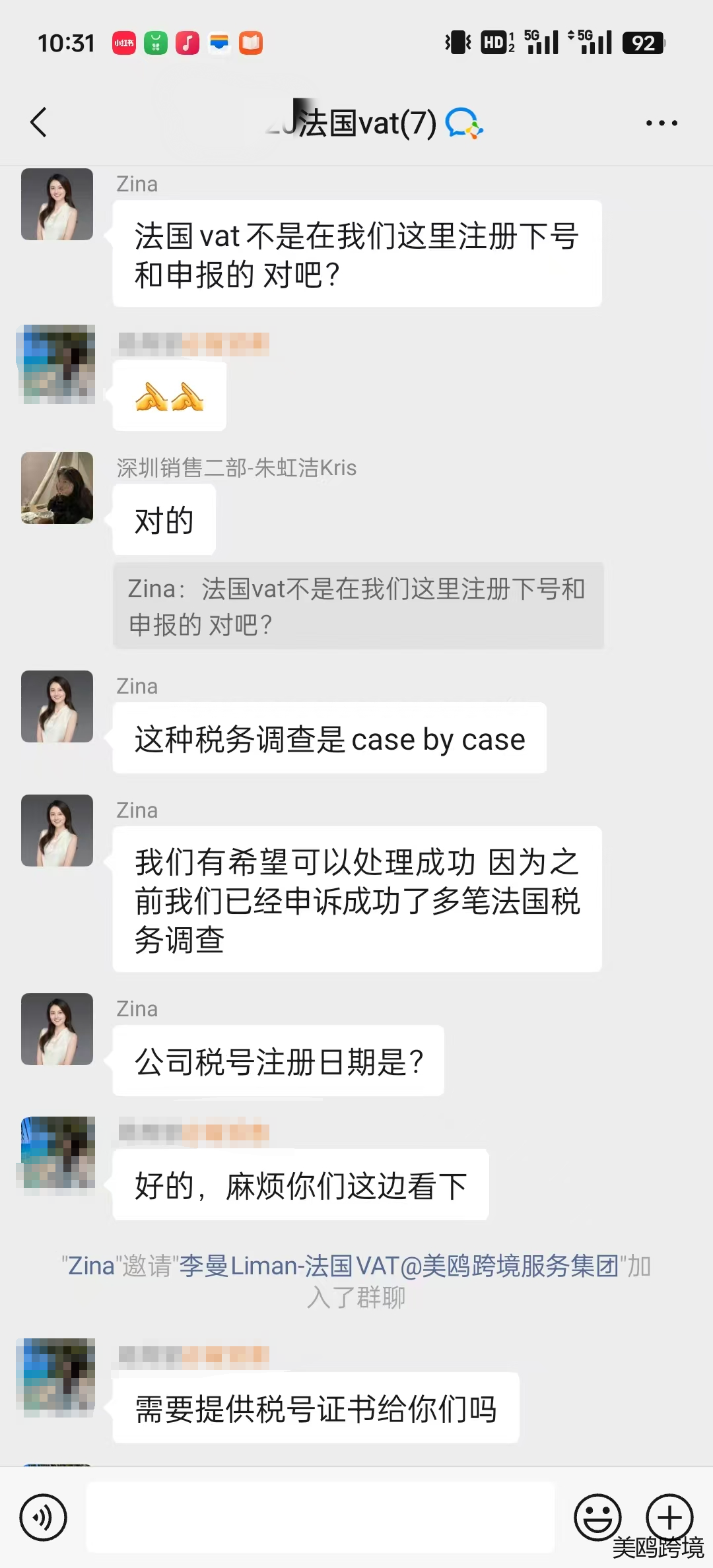Open Zina's avatar beside case by case message
713x1568 pixels.
[57, 707]
